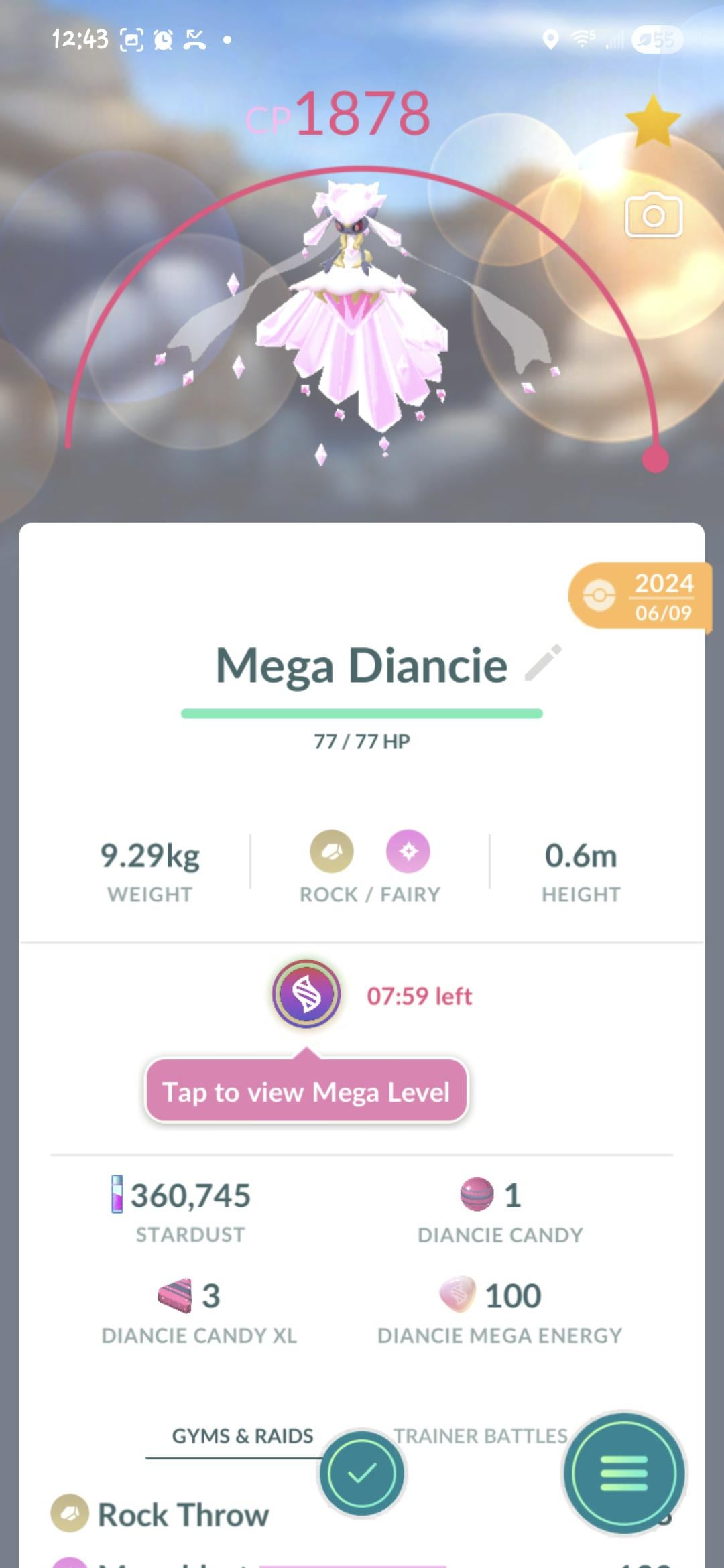724x1568 pixels.
Task: Open the AR camera snapshot
Action: [654, 216]
